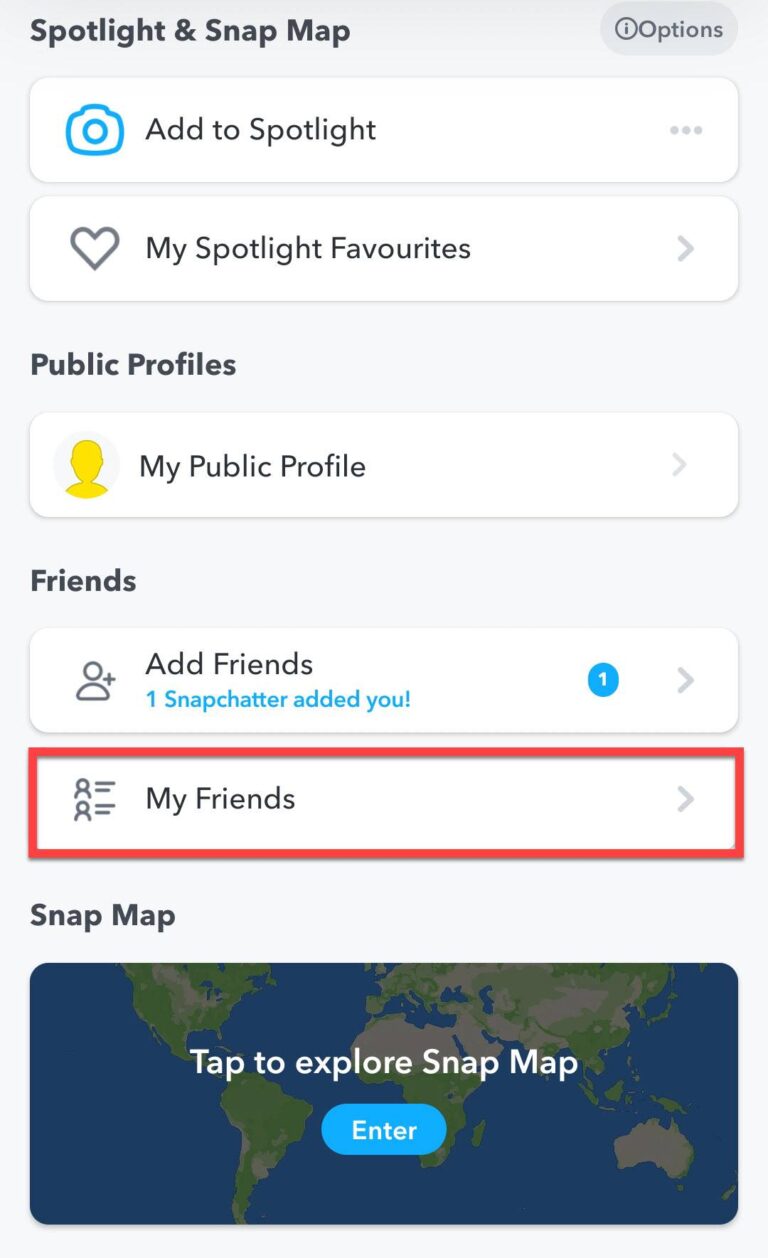Expand My Spotlight Favourites via its chevron
768x1258 pixels.
pyautogui.click(x=684, y=248)
